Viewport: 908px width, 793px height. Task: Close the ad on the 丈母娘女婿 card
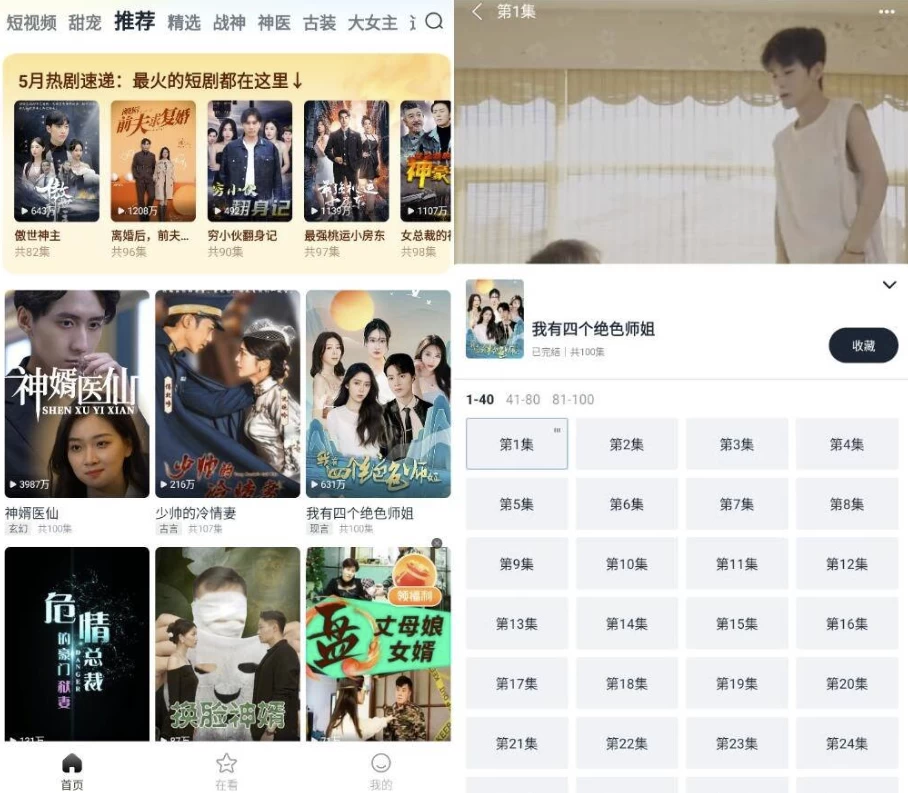click(x=436, y=543)
